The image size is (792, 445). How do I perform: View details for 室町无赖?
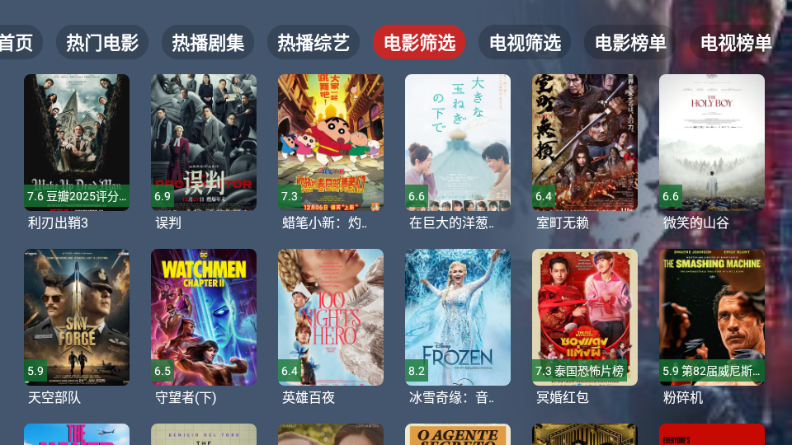tap(585, 142)
